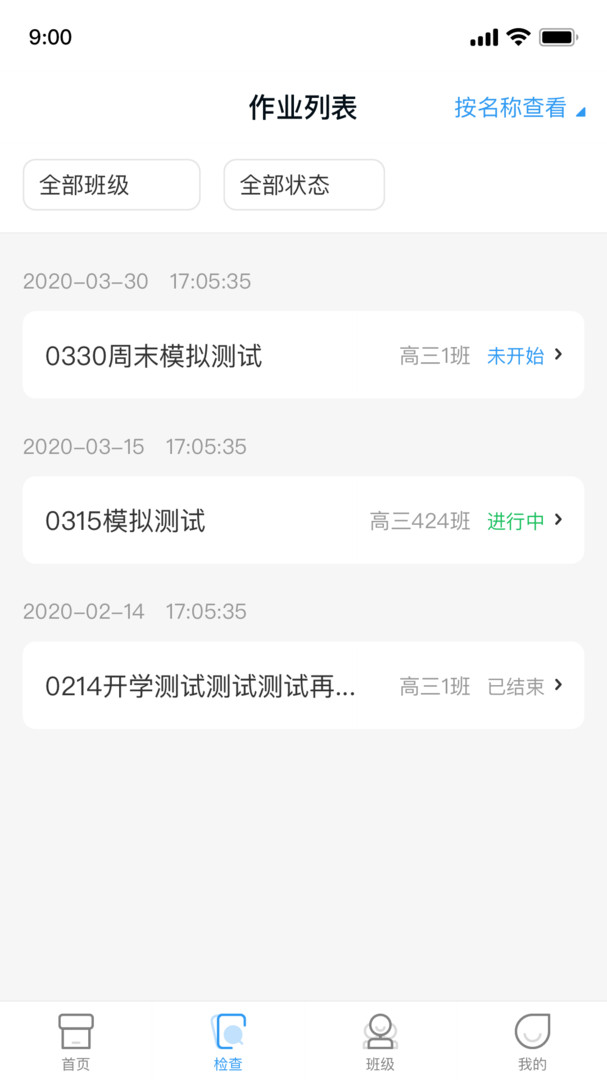The height and width of the screenshot is (1080, 607).
Task: Switch to the 首页 tab
Action: click(76, 1041)
